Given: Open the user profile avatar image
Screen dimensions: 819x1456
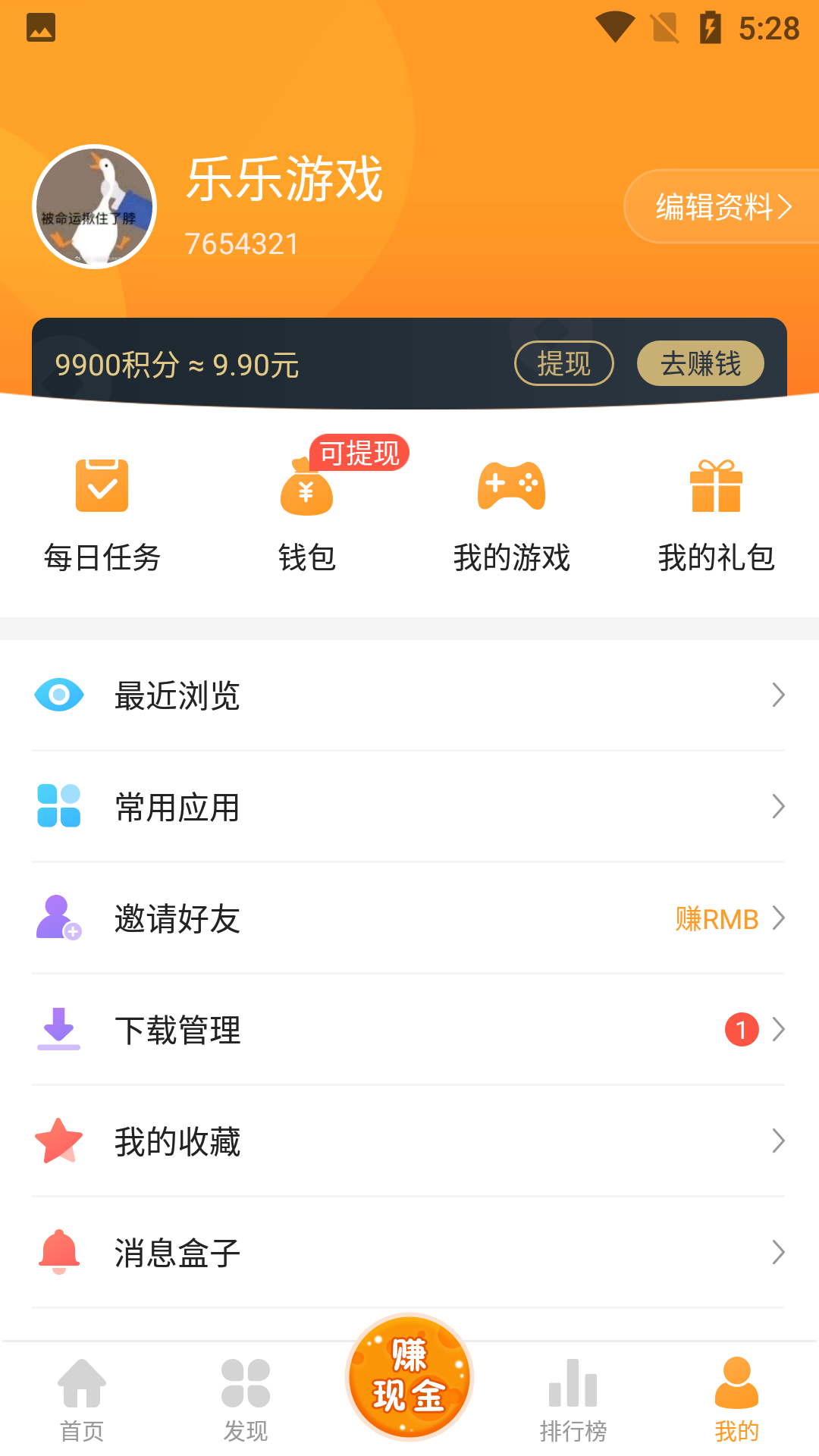Looking at the screenshot, I should (x=94, y=206).
